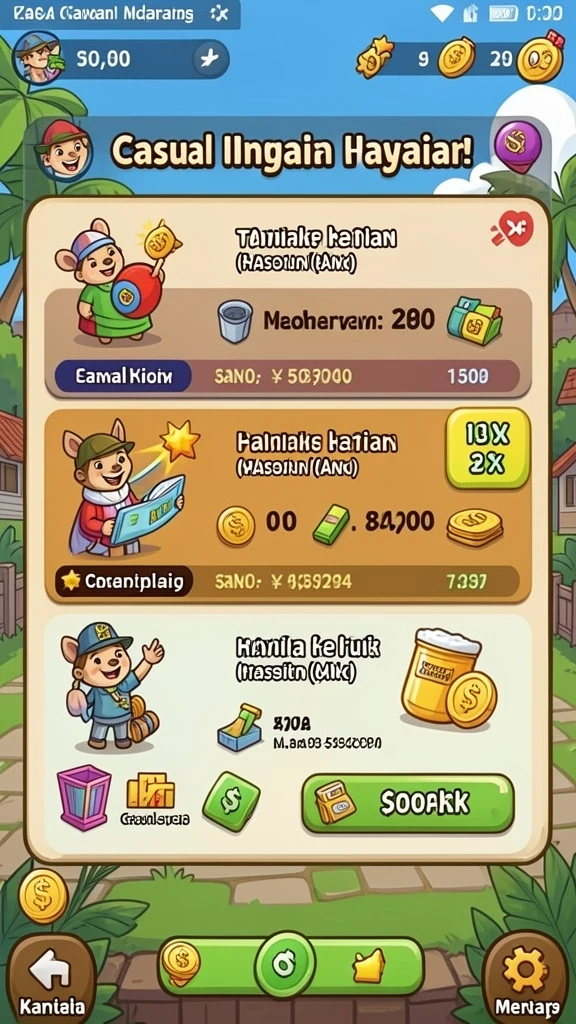Tap the purple round badge in the header
Viewport: 576px width, 1024px height.
pyautogui.click(x=518, y=144)
